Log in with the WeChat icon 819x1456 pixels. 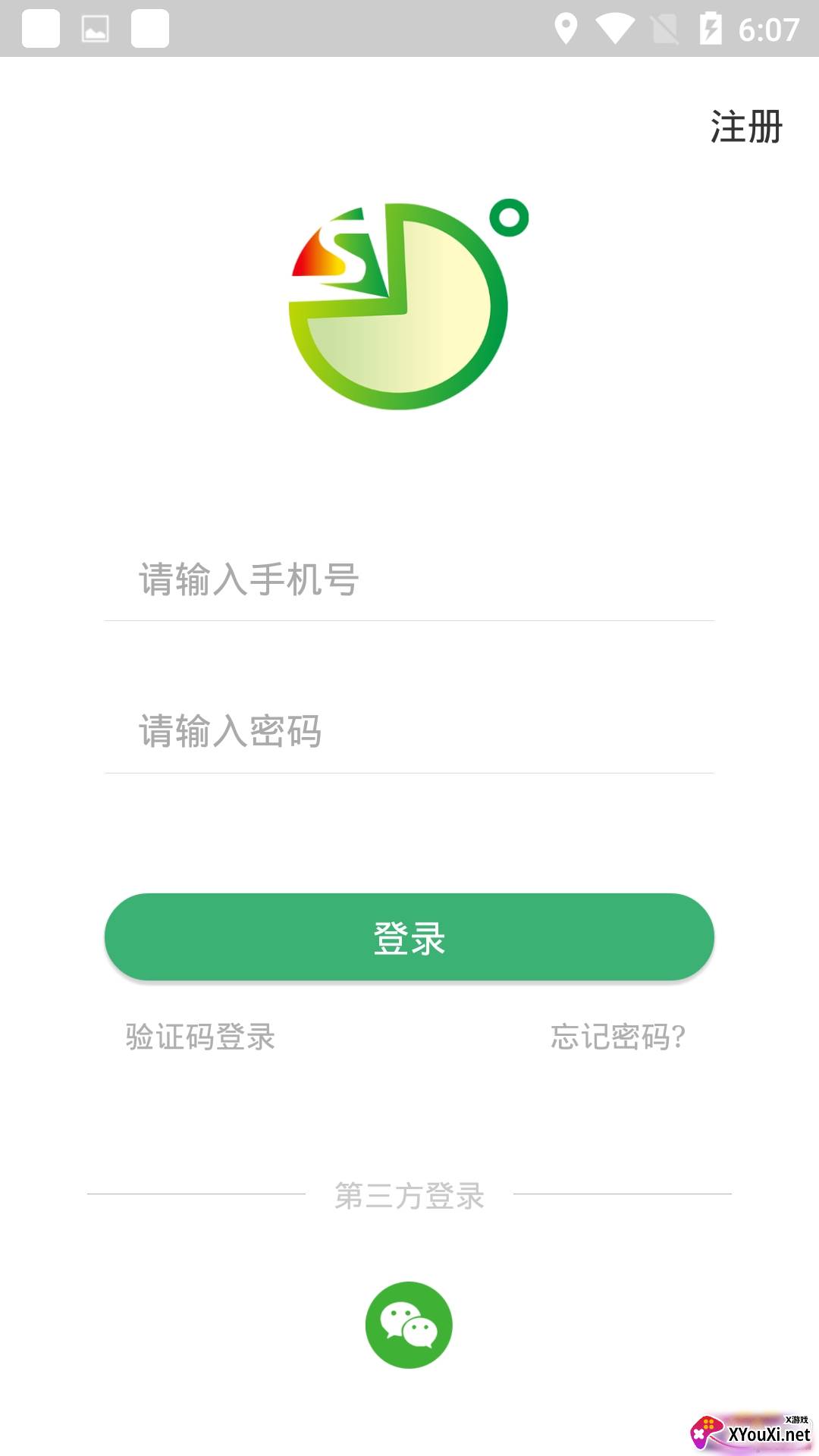(x=409, y=1325)
